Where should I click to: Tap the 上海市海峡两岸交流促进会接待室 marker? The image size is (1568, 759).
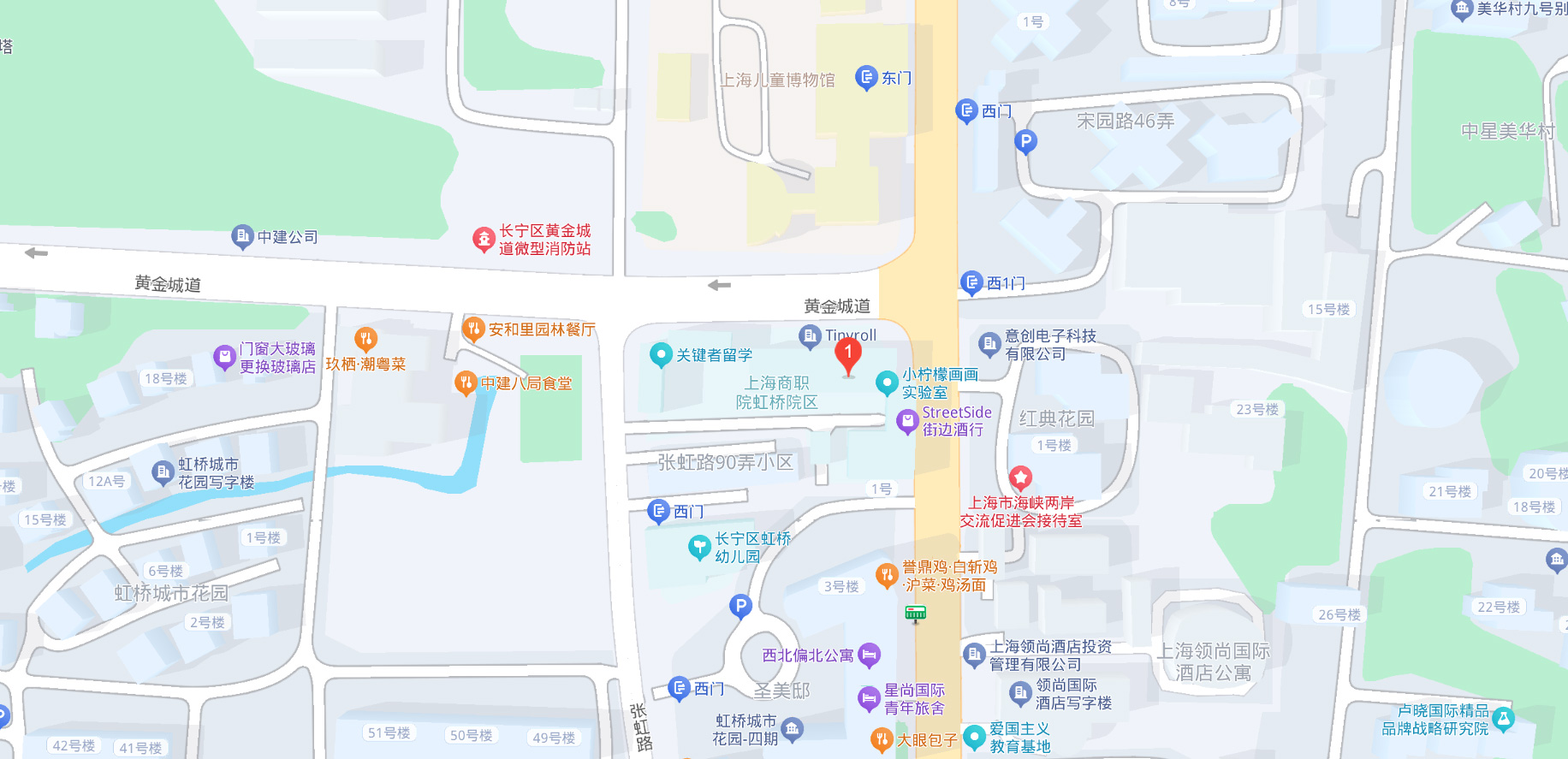click(1020, 477)
